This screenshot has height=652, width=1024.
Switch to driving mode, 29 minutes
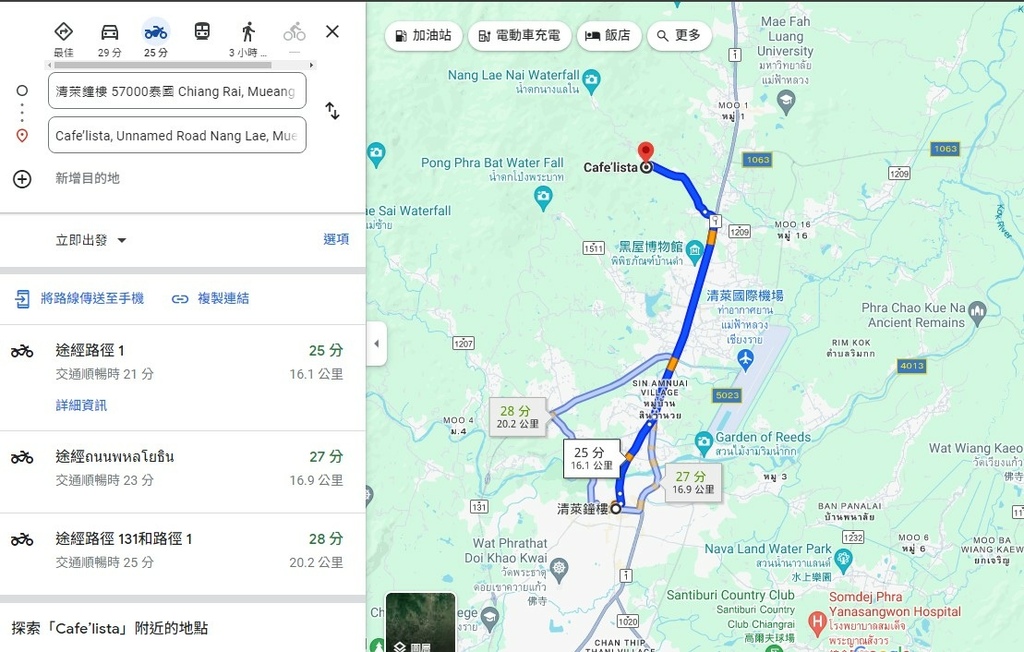(x=109, y=37)
